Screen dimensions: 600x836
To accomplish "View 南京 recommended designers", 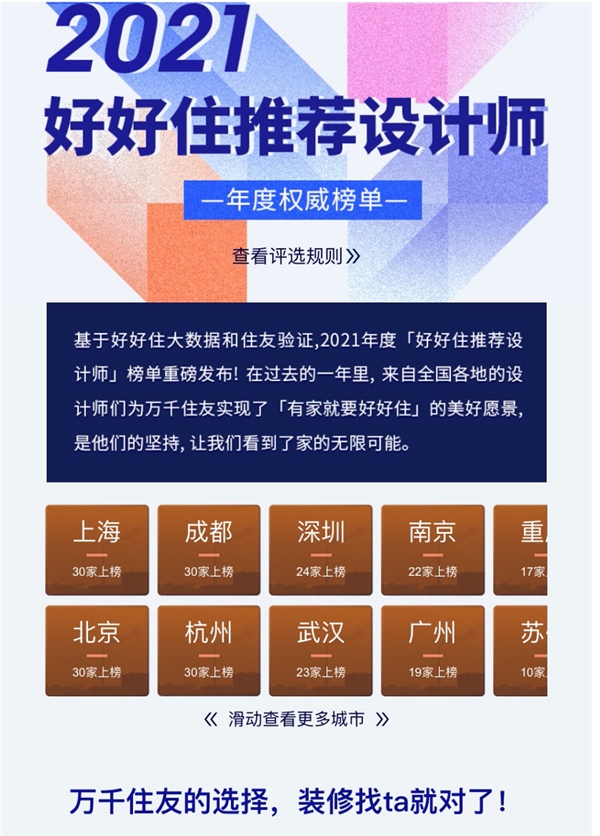I will [433, 550].
